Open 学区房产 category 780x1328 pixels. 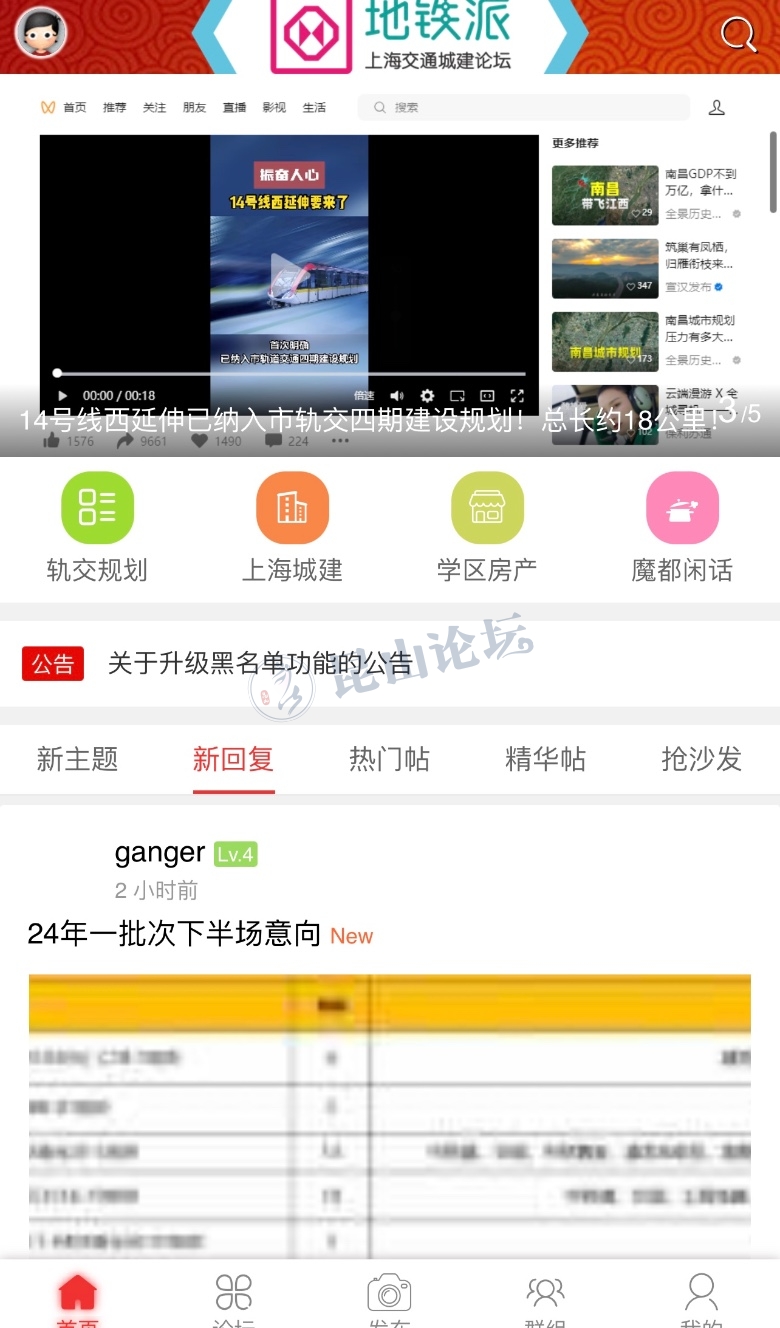click(x=487, y=527)
